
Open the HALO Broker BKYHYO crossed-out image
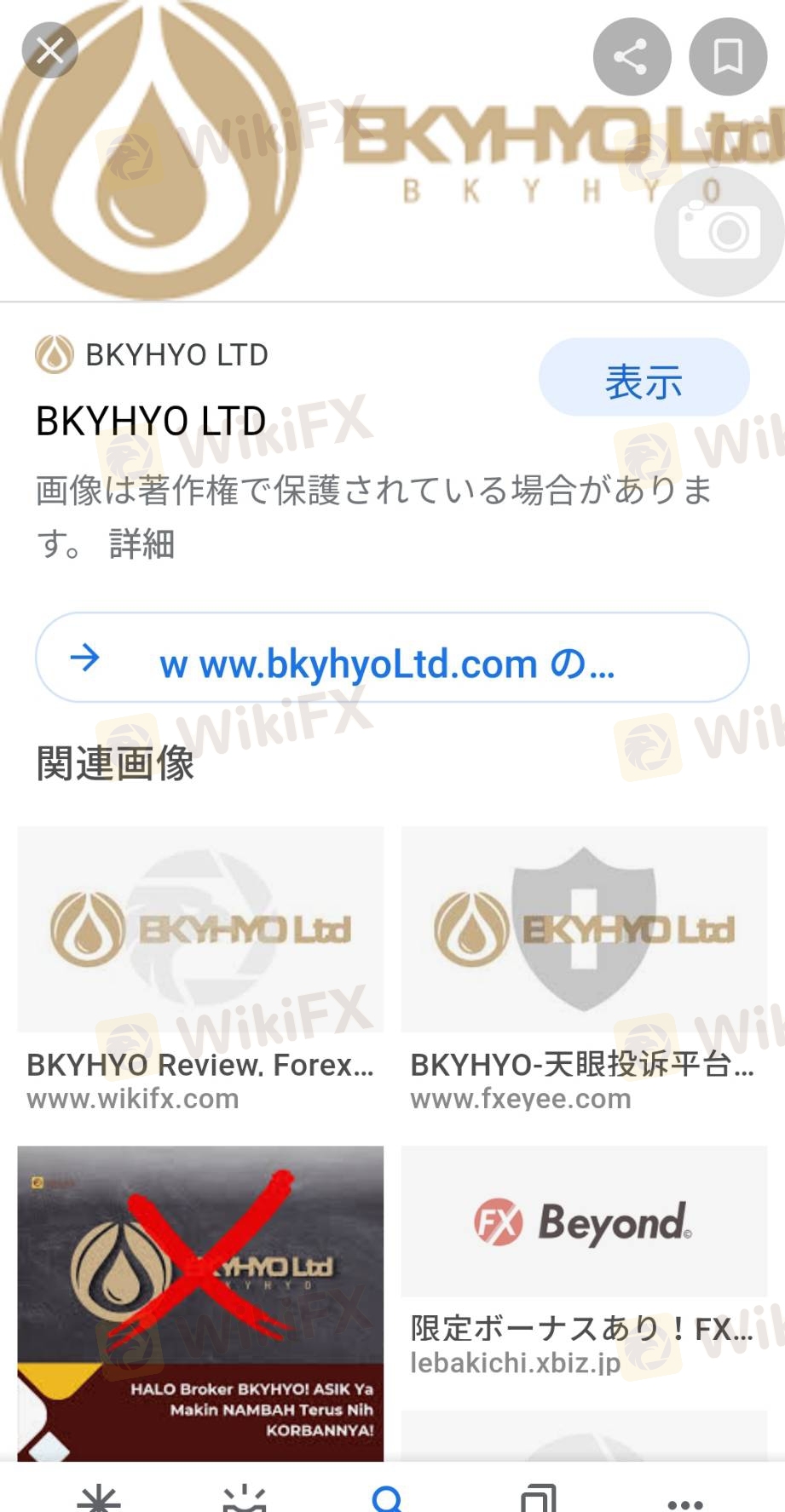(200, 1302)
